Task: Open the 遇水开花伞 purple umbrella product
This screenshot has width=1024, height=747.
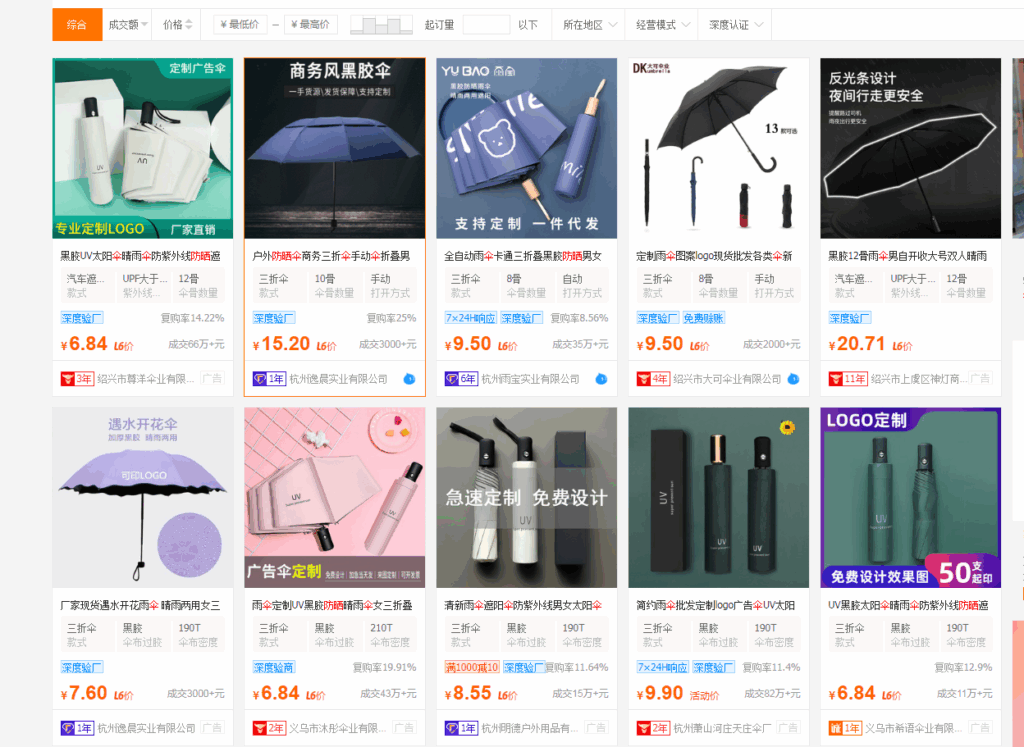Action: coord(142,497)
